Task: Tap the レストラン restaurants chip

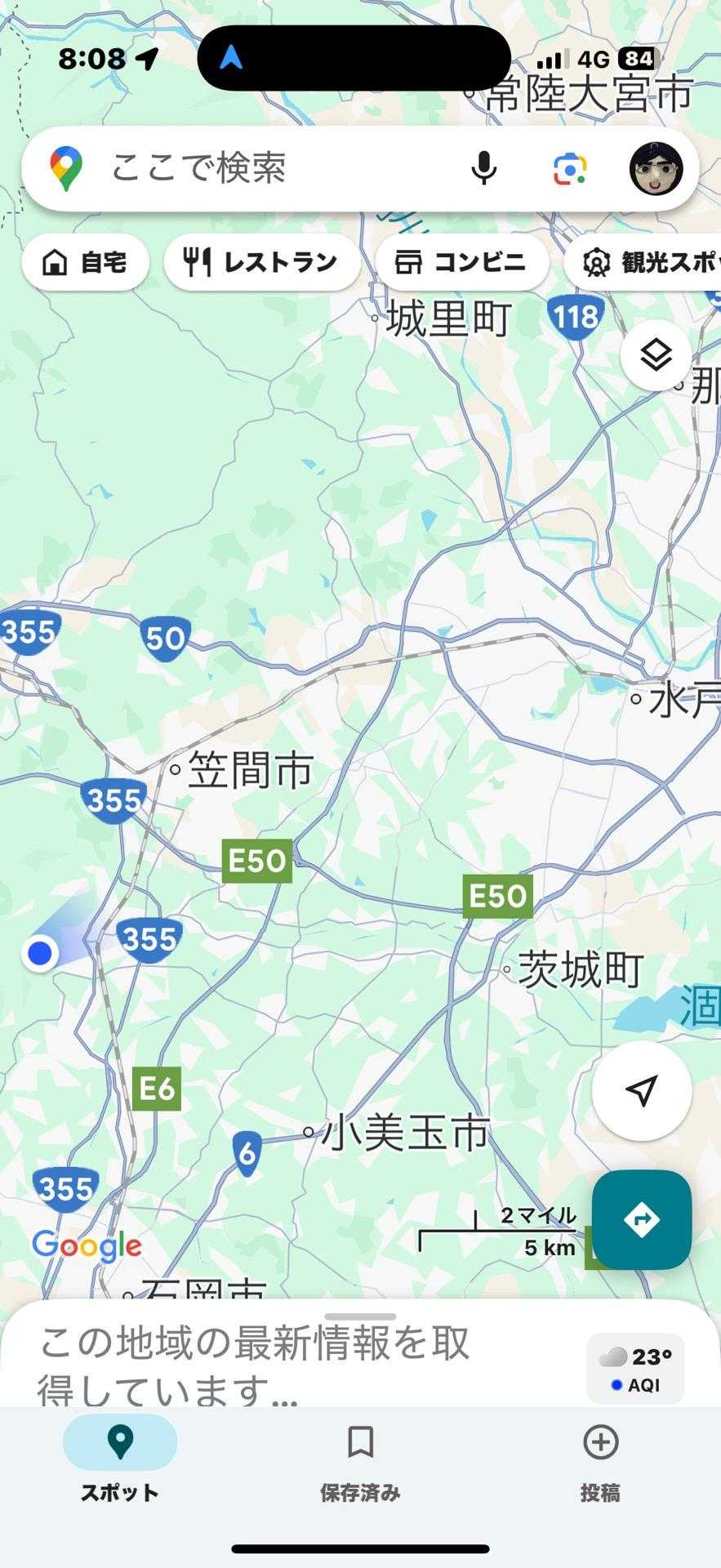Action: (262, 262)
